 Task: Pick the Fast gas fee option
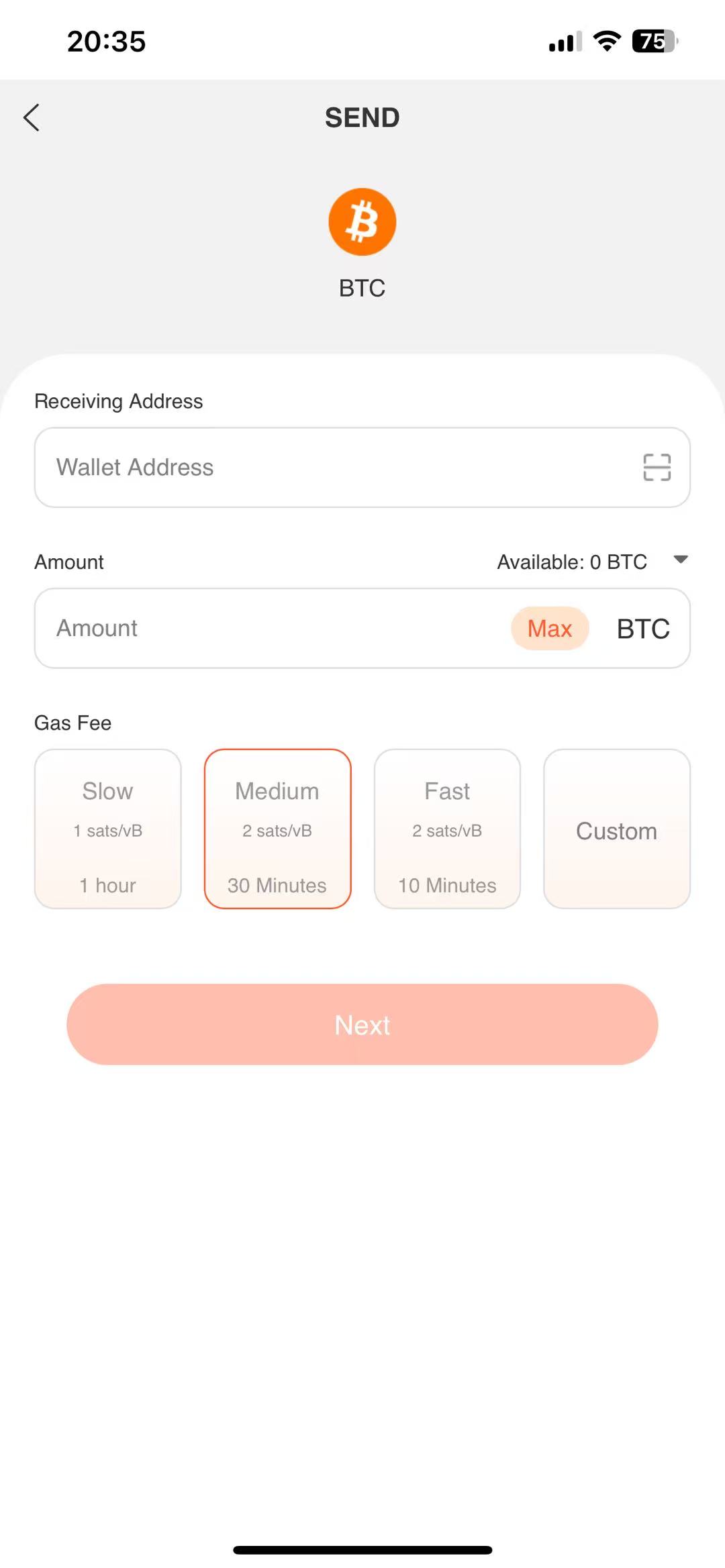pos(447,829)
